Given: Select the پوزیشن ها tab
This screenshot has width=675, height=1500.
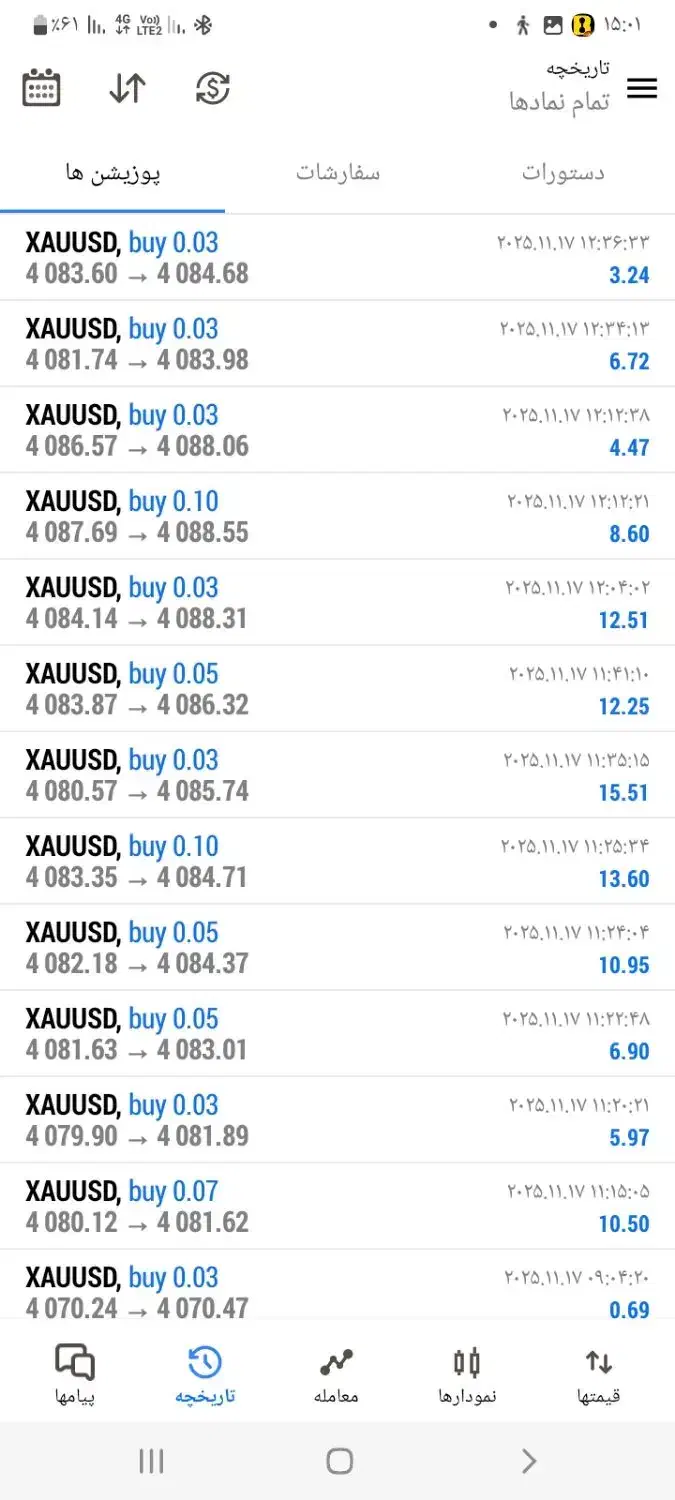Looking at the screenshot, I should pyautogui.click(x=113, y=172).
